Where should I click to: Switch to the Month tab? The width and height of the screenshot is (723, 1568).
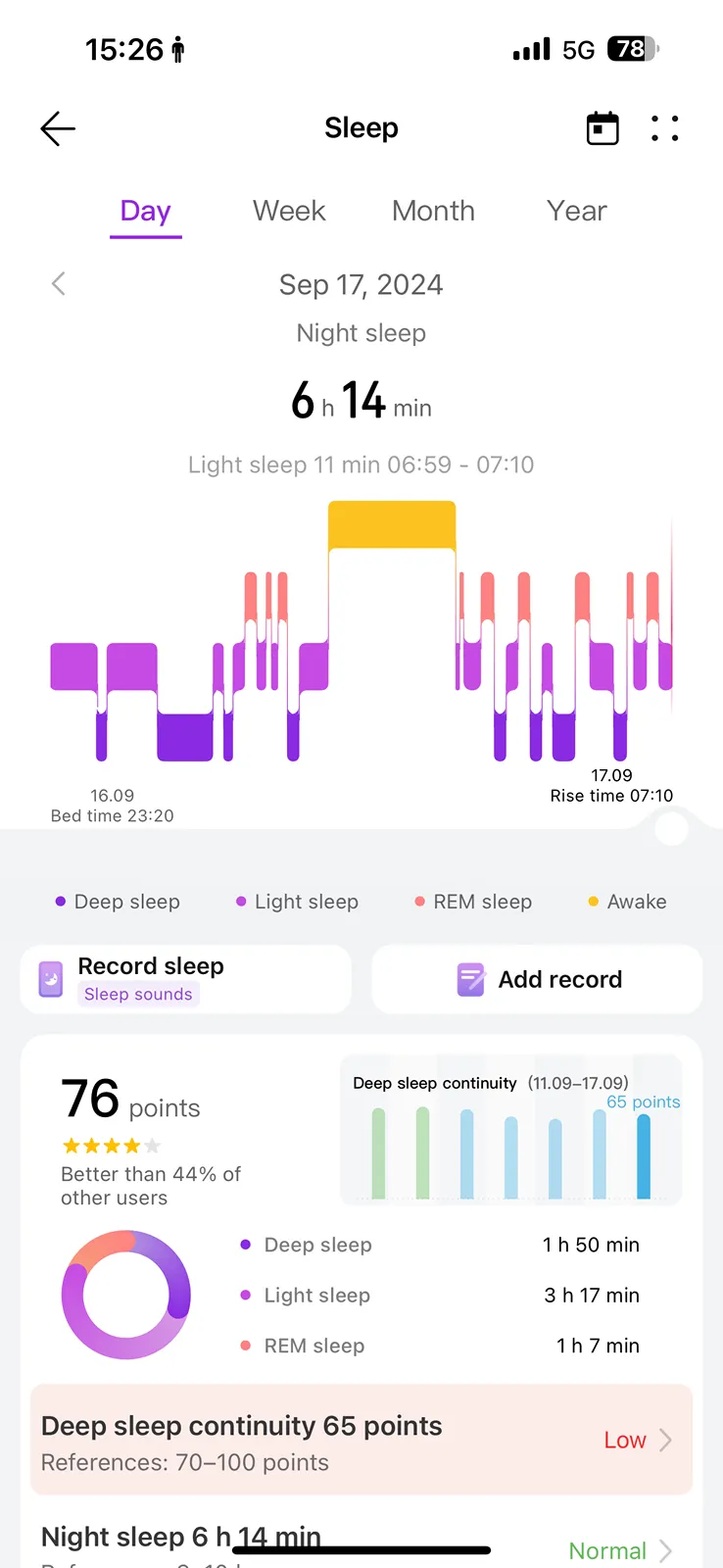[433, 211]
